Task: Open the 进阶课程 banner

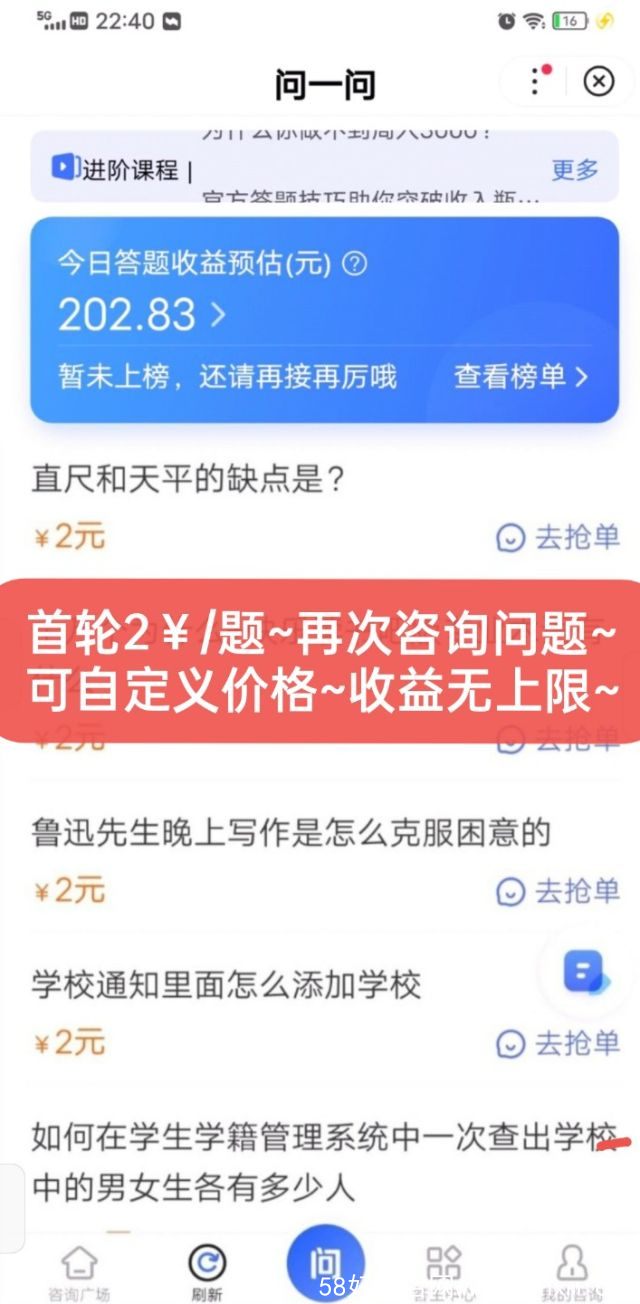Action: pyautogui.click(x=300, y=168)
